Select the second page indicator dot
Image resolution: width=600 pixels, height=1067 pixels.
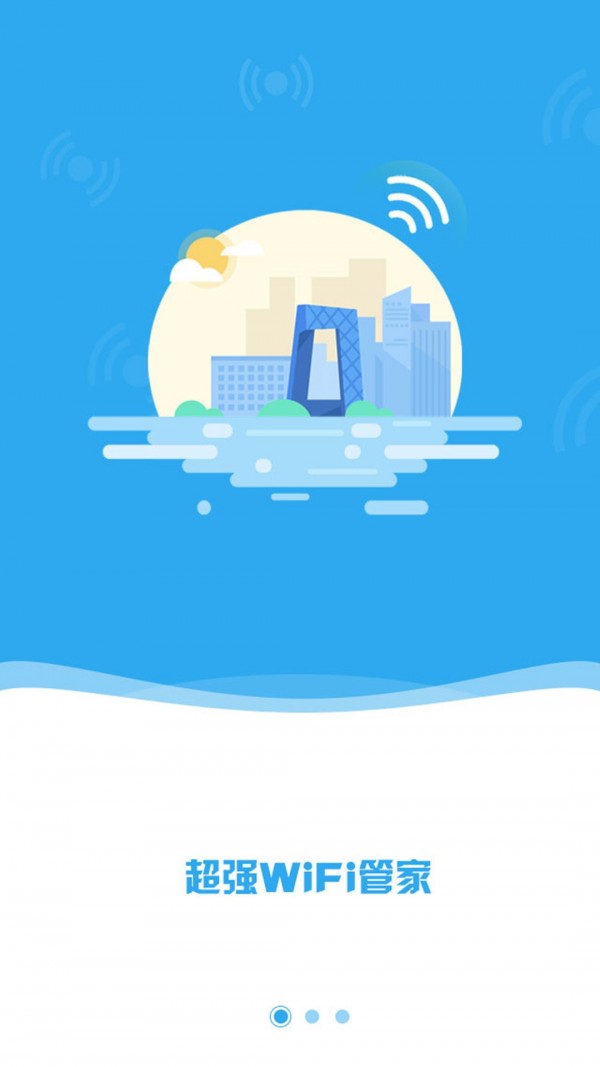click(x=312, y=1017)
